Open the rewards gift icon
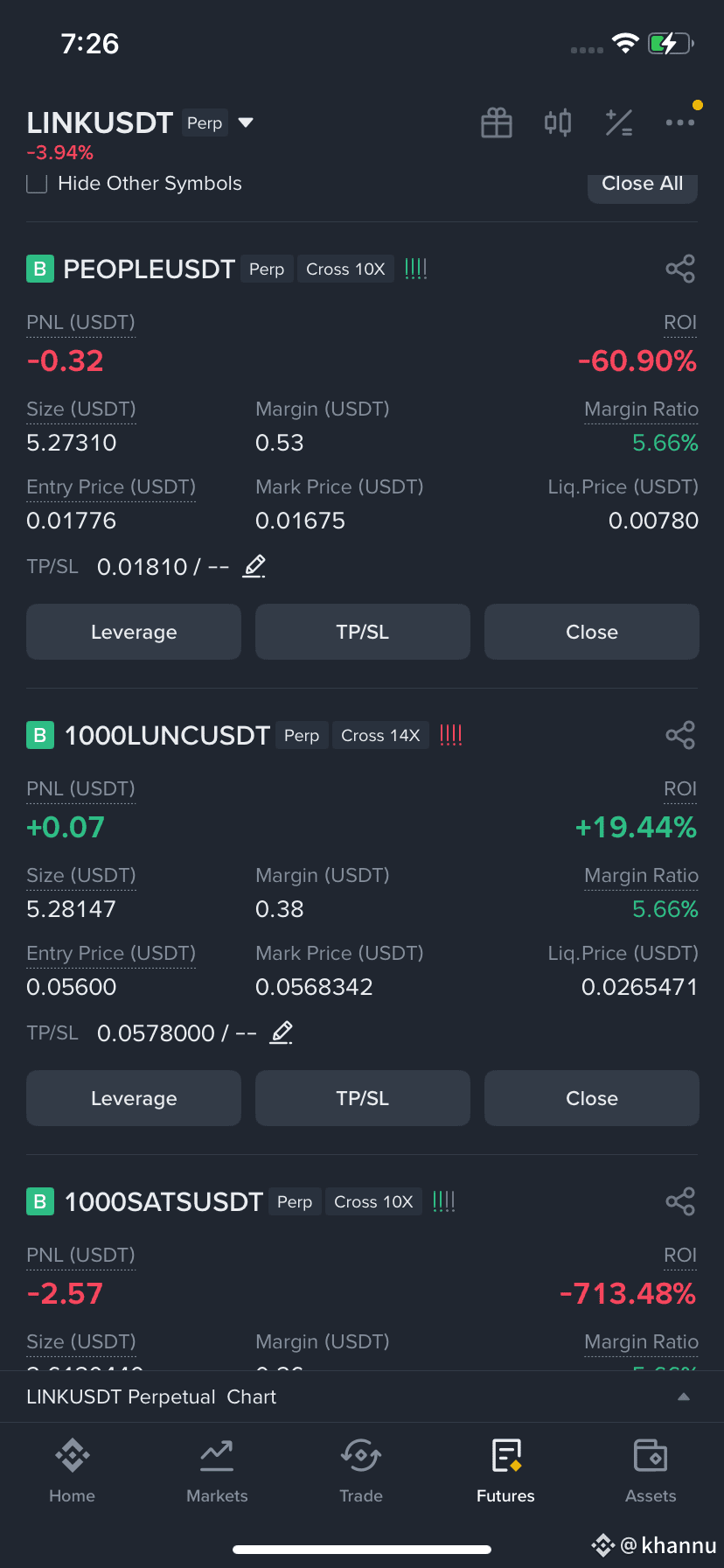The height and width of the screenshot is (1568, 724). point(496,122)
